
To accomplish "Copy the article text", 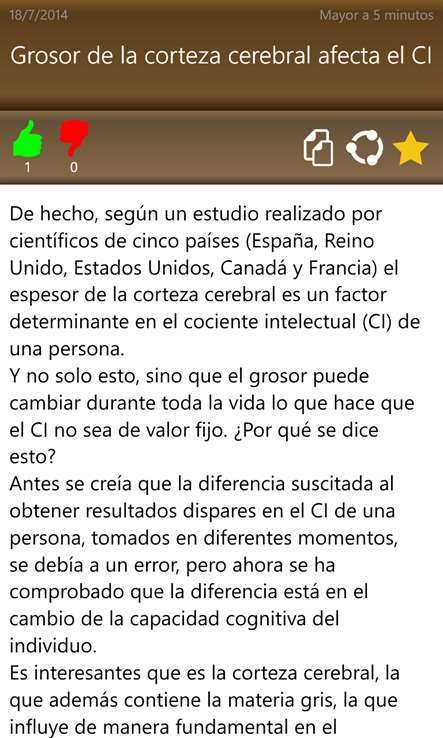I will click(x=318, y=147).
